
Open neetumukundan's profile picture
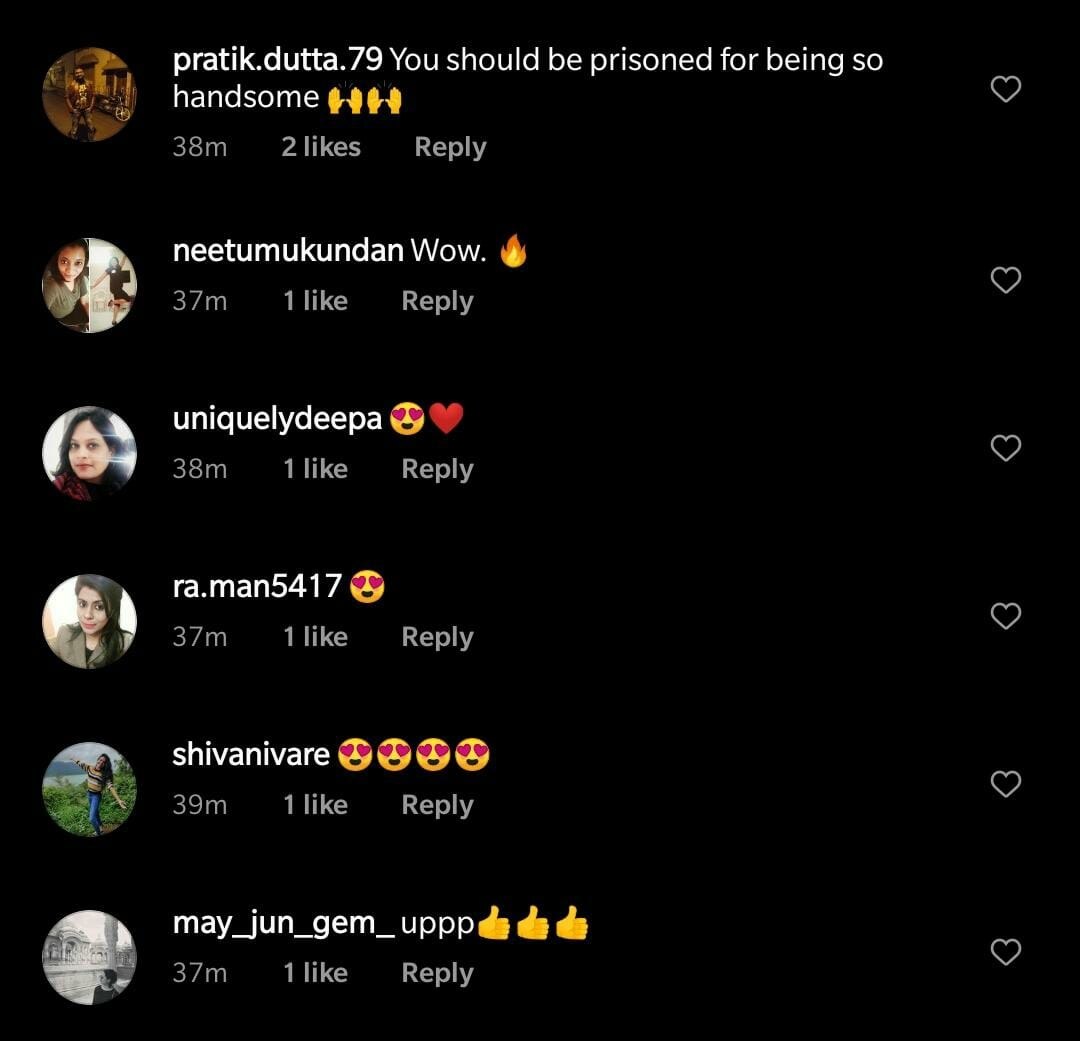(89, 285)
